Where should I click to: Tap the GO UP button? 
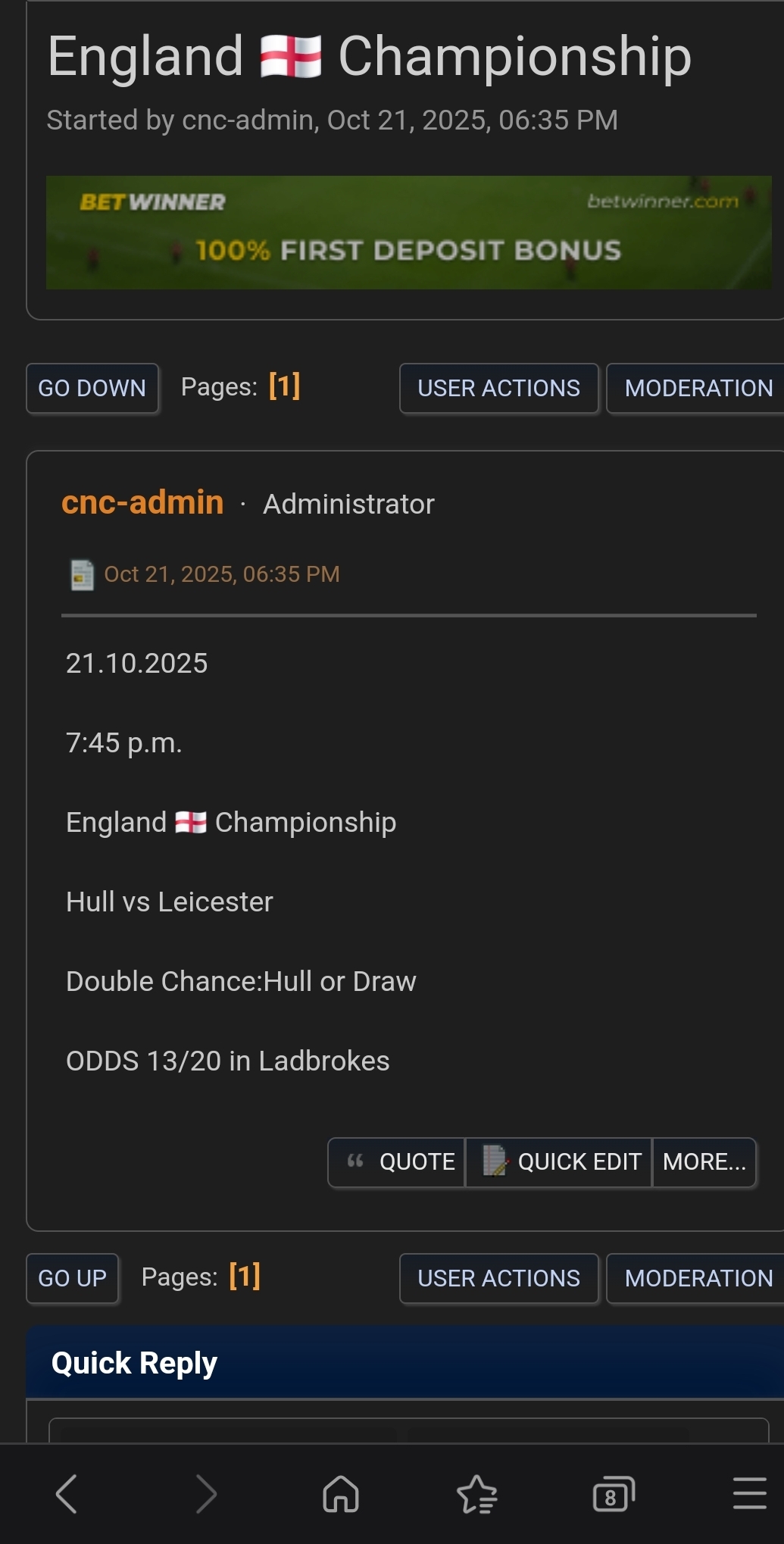[x=73, y=1279]
